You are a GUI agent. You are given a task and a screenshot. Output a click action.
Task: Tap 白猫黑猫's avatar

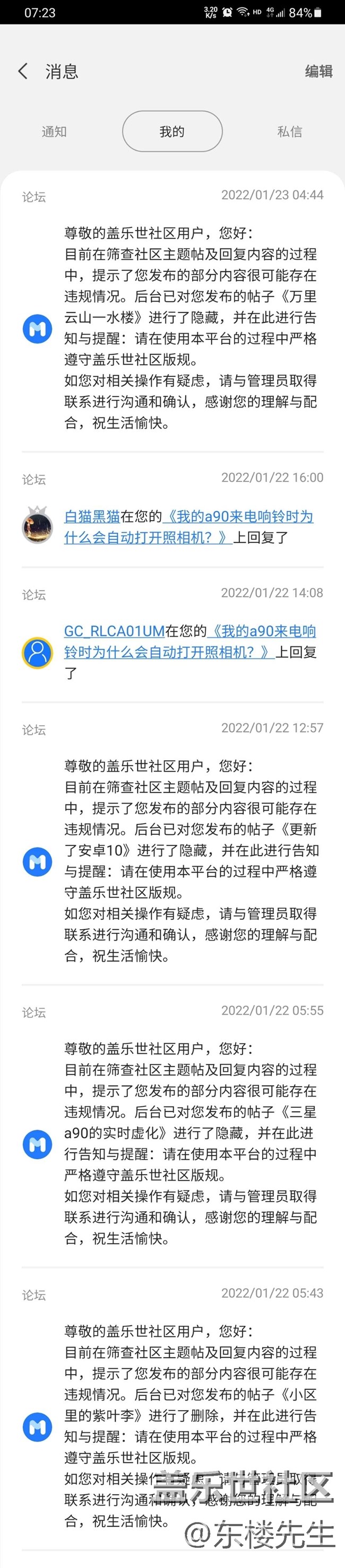pyautogui.click(x=37, y=525)
